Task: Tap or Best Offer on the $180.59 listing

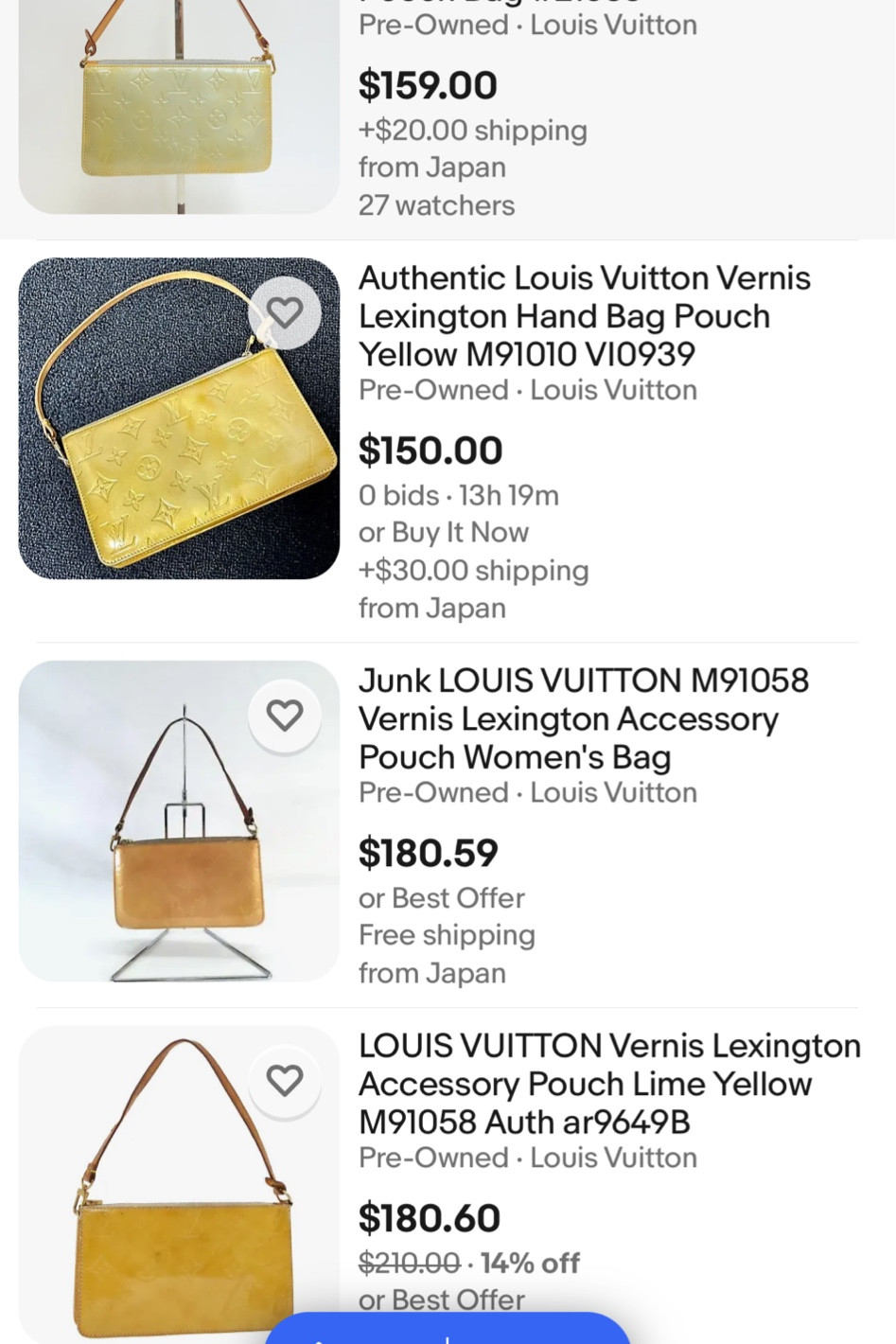Action: click(441, 897)
